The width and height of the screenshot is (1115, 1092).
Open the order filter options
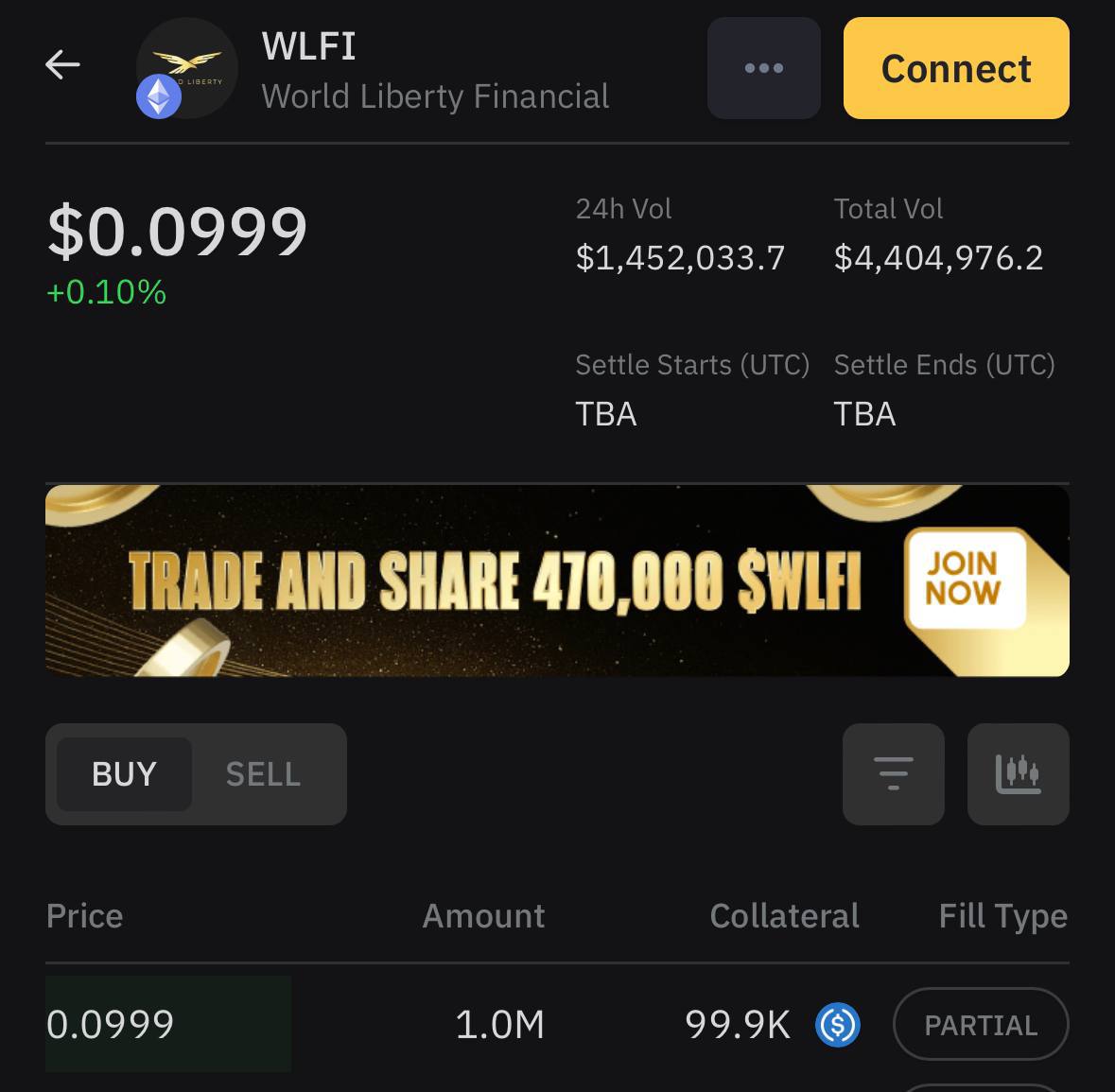click(x=893, y=774)
